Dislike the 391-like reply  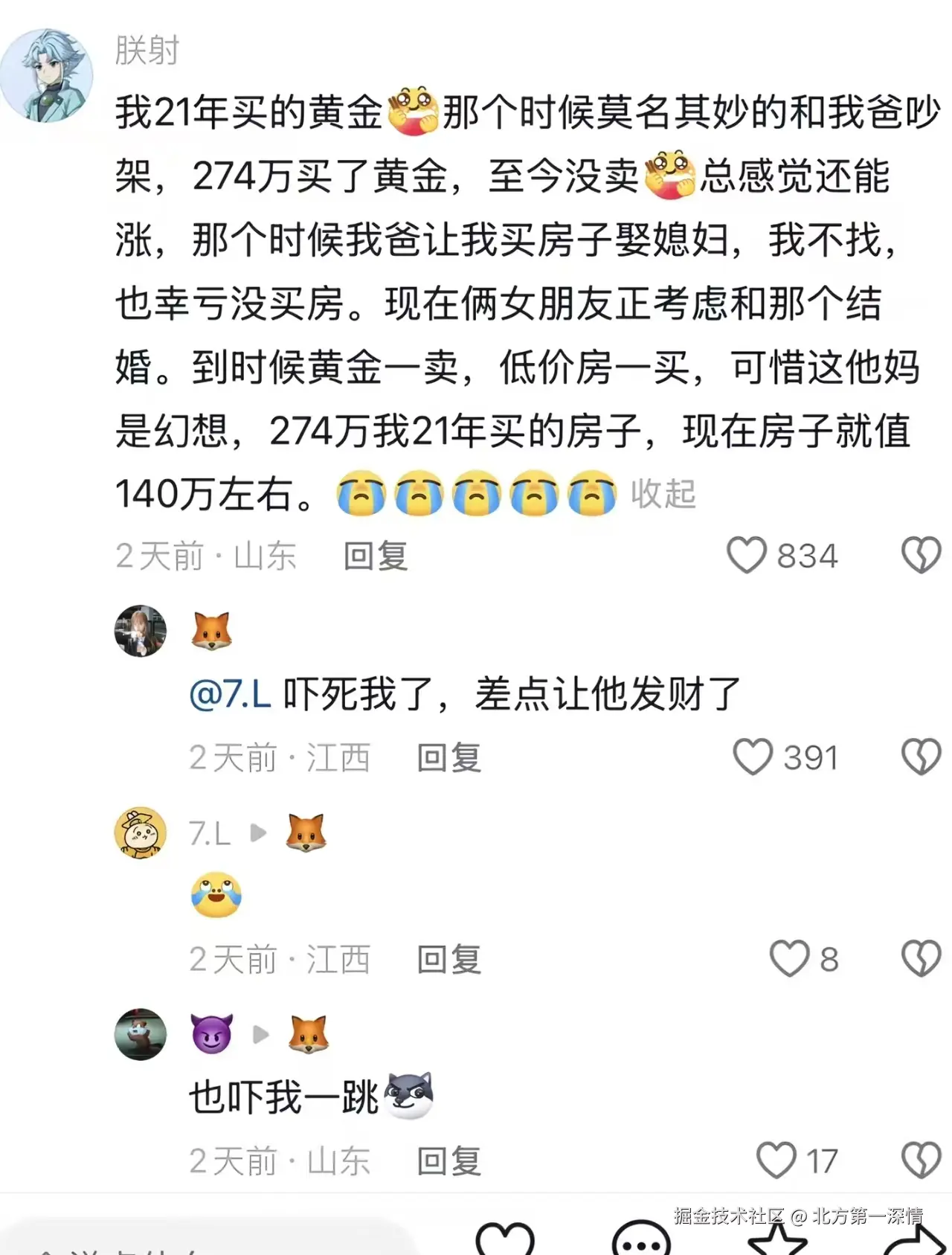pos(922,757)
